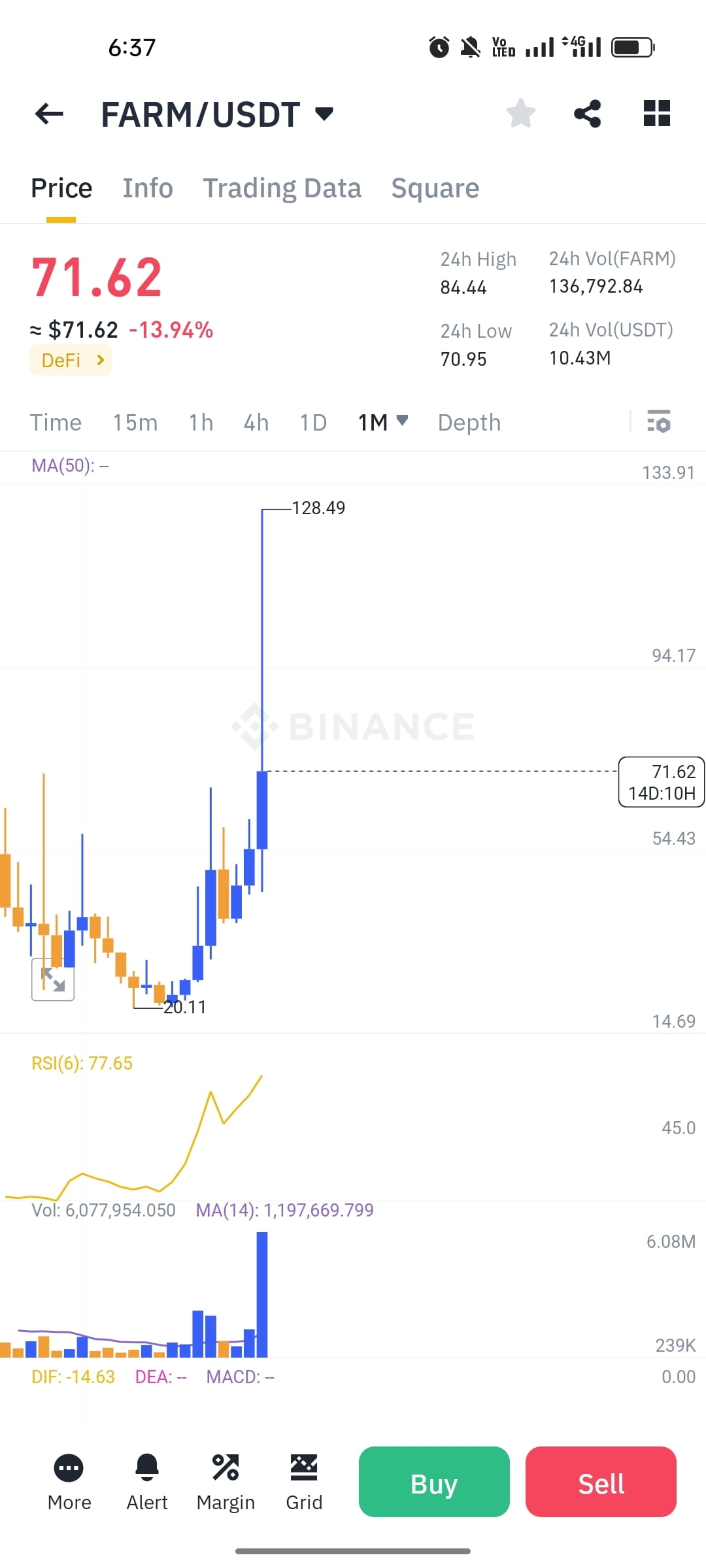
Task: Select the 4h candlestick interval
Action: pyautogui.click(x=255, y=422)
